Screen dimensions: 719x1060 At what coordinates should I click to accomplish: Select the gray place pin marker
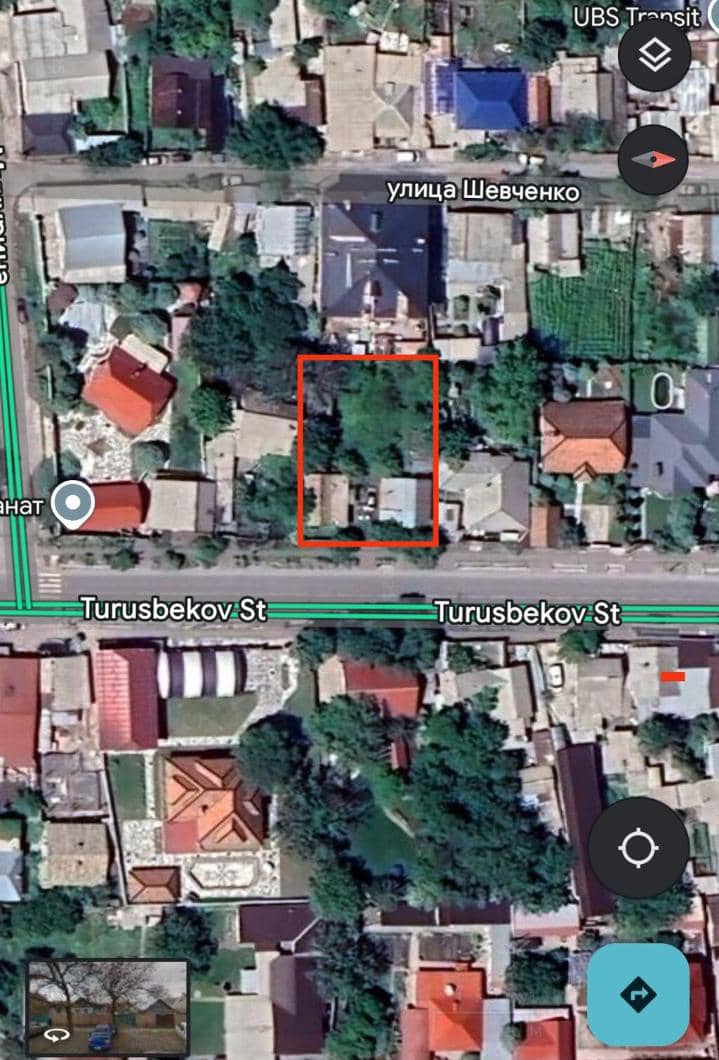pos(73,503)
